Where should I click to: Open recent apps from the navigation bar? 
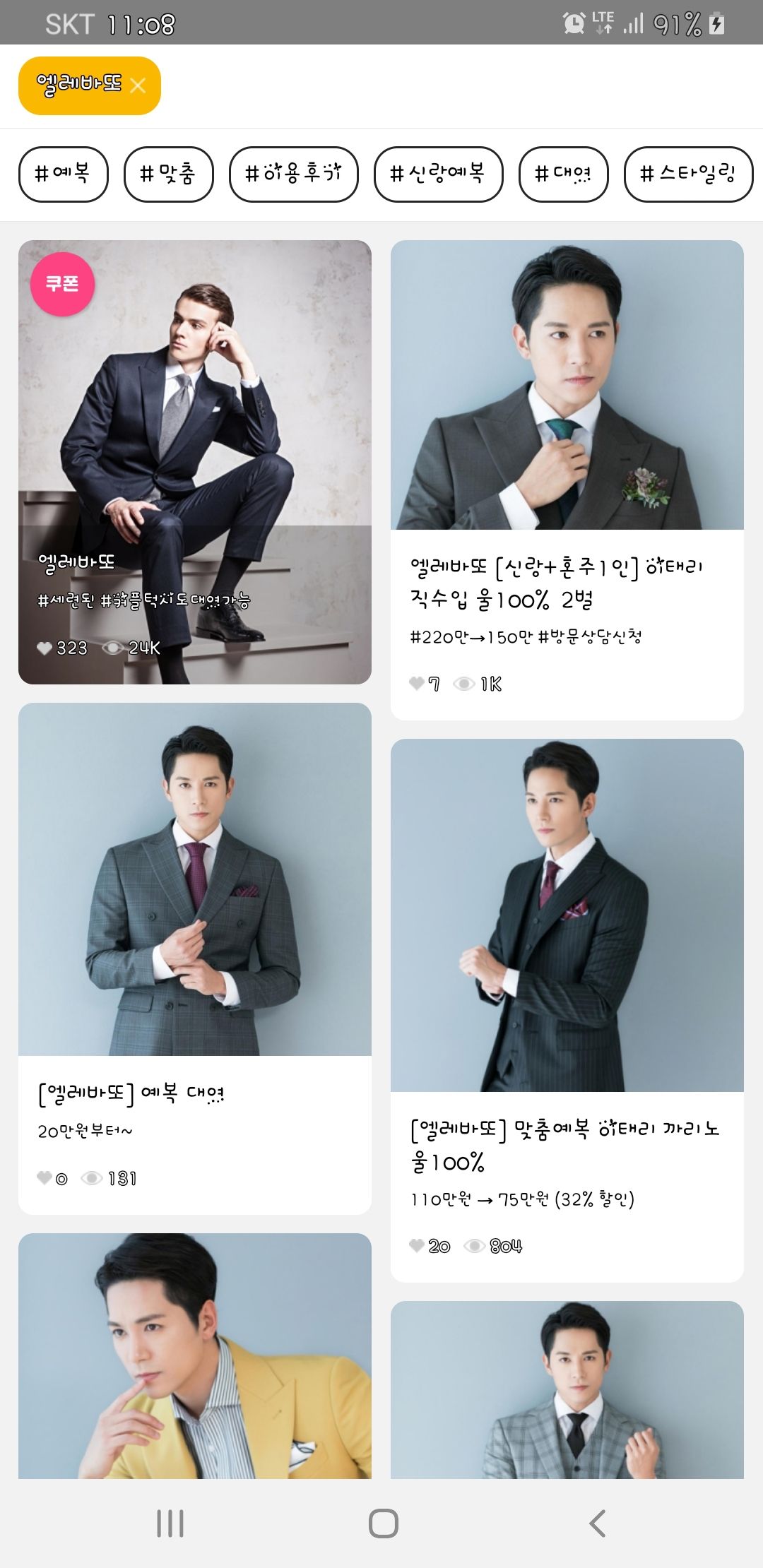pos(170,1523)
